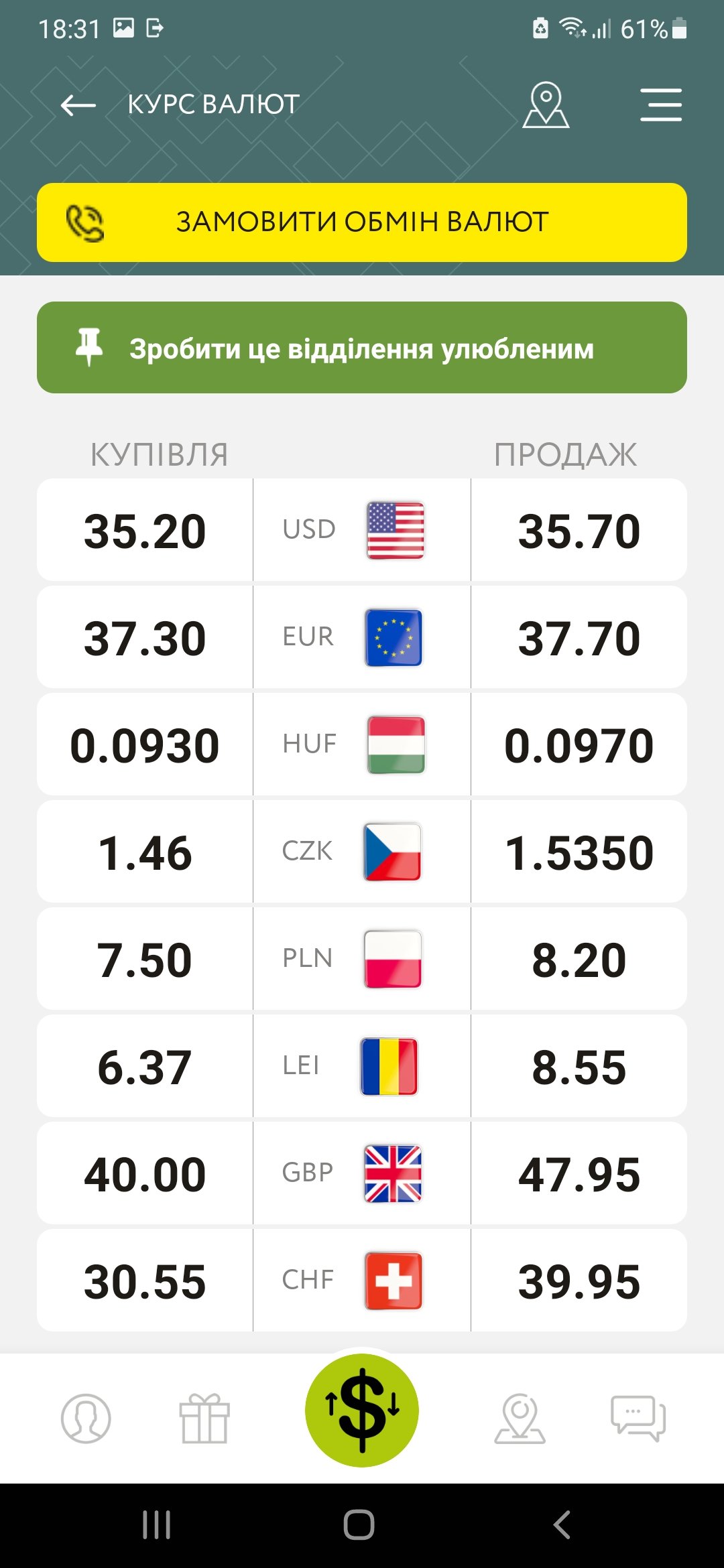Tap Зробити це відділення улюбленим
Viewport: 724px width, 1568px height.
(x=362, y=348)
